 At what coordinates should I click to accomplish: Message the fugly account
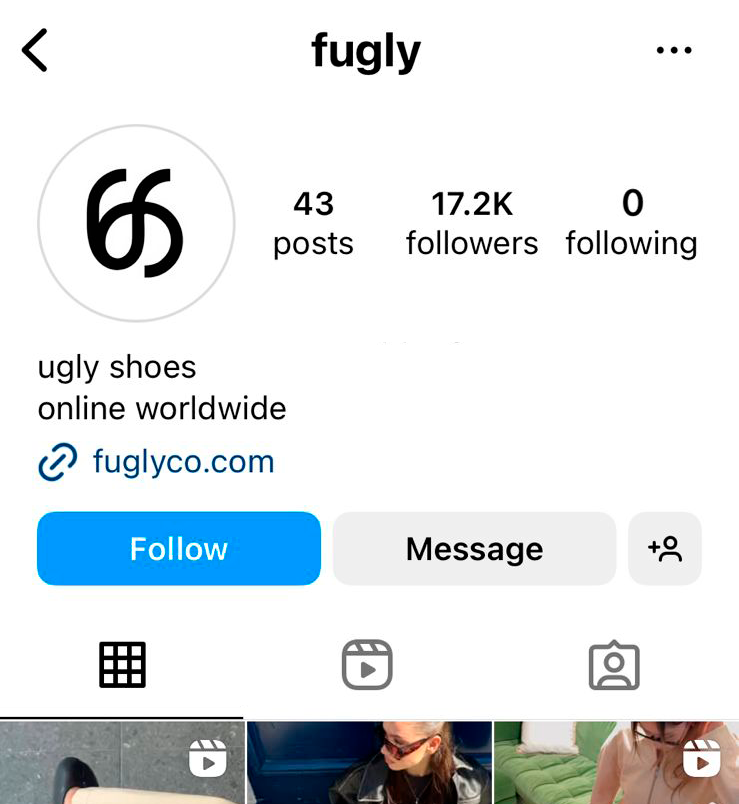point(474,549)
